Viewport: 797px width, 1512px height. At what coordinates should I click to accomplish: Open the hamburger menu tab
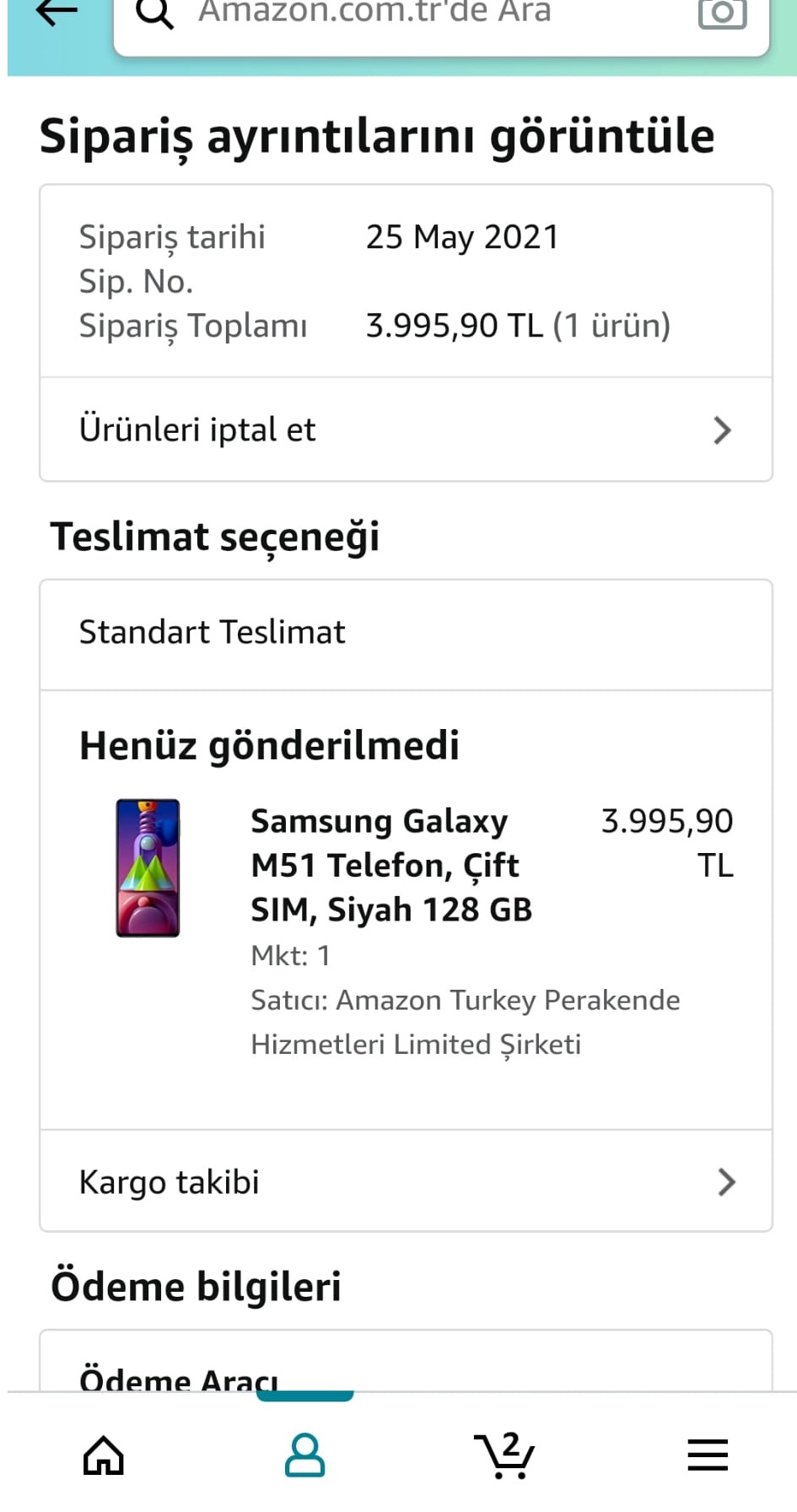(707, 1455)
